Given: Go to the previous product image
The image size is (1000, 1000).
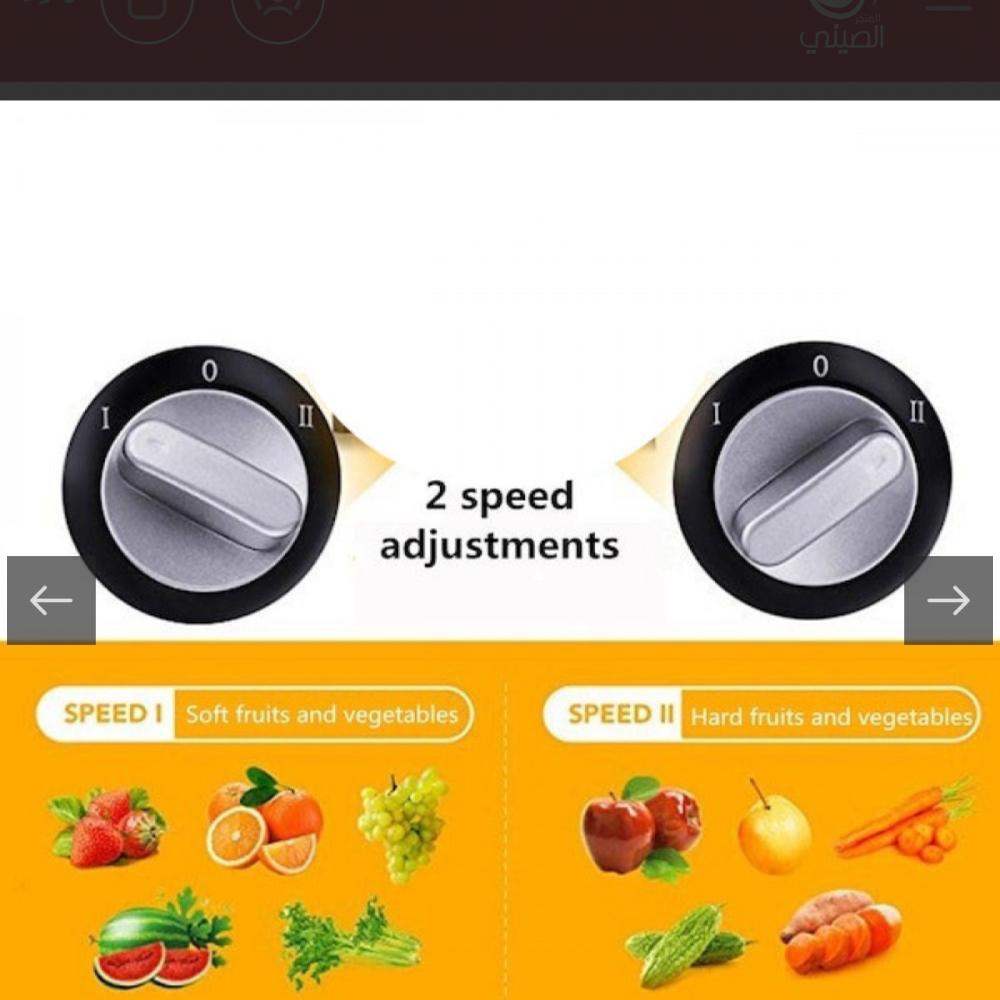Looking at the screenshot, I should (x=51, y=600).
